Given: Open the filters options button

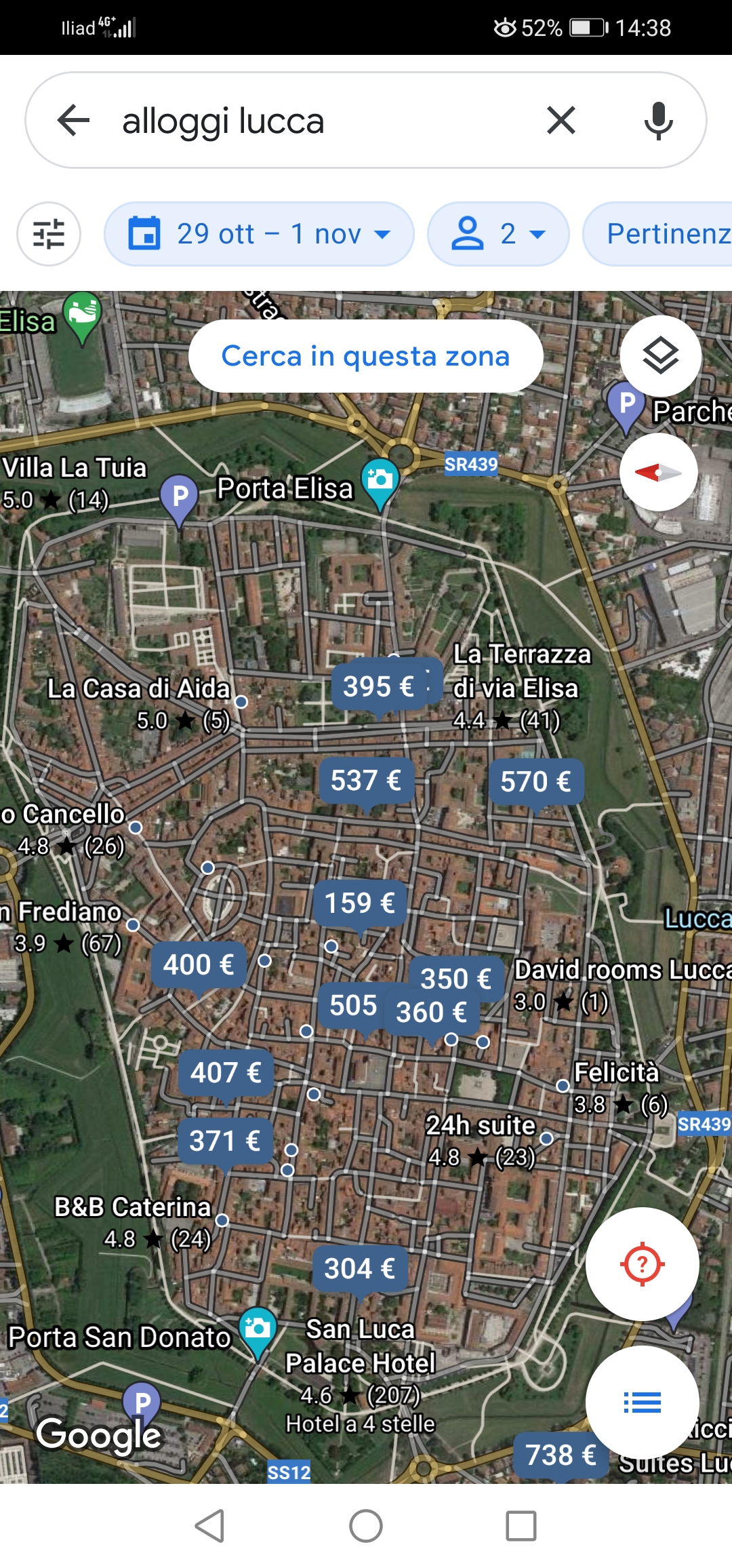Looking at the screenshot, I should (49, 234).
